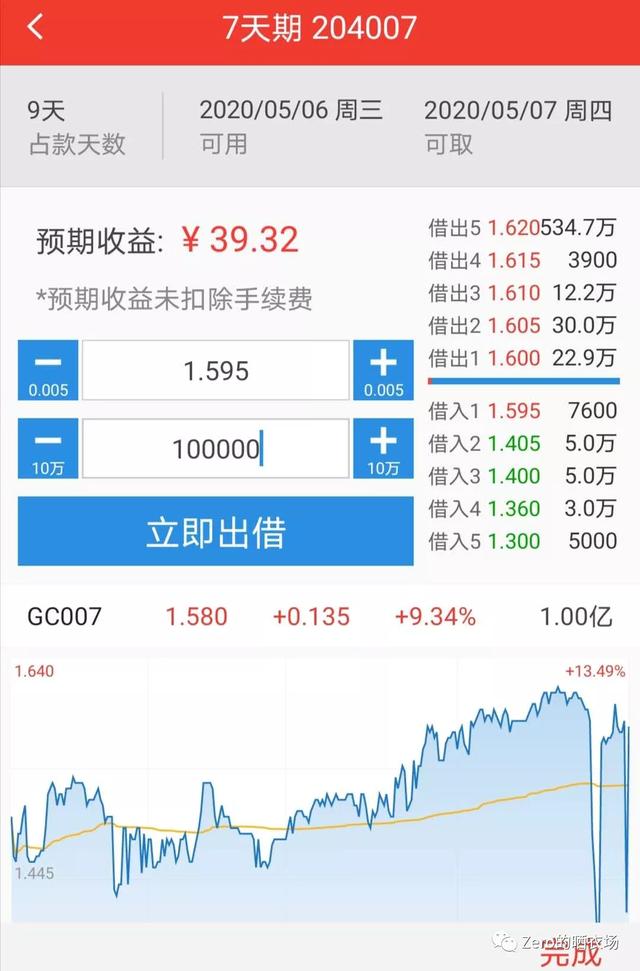Pick the 借出5 quote at 1.620
This screenshot has width=640, height=971.
click(x=522, y=229)
